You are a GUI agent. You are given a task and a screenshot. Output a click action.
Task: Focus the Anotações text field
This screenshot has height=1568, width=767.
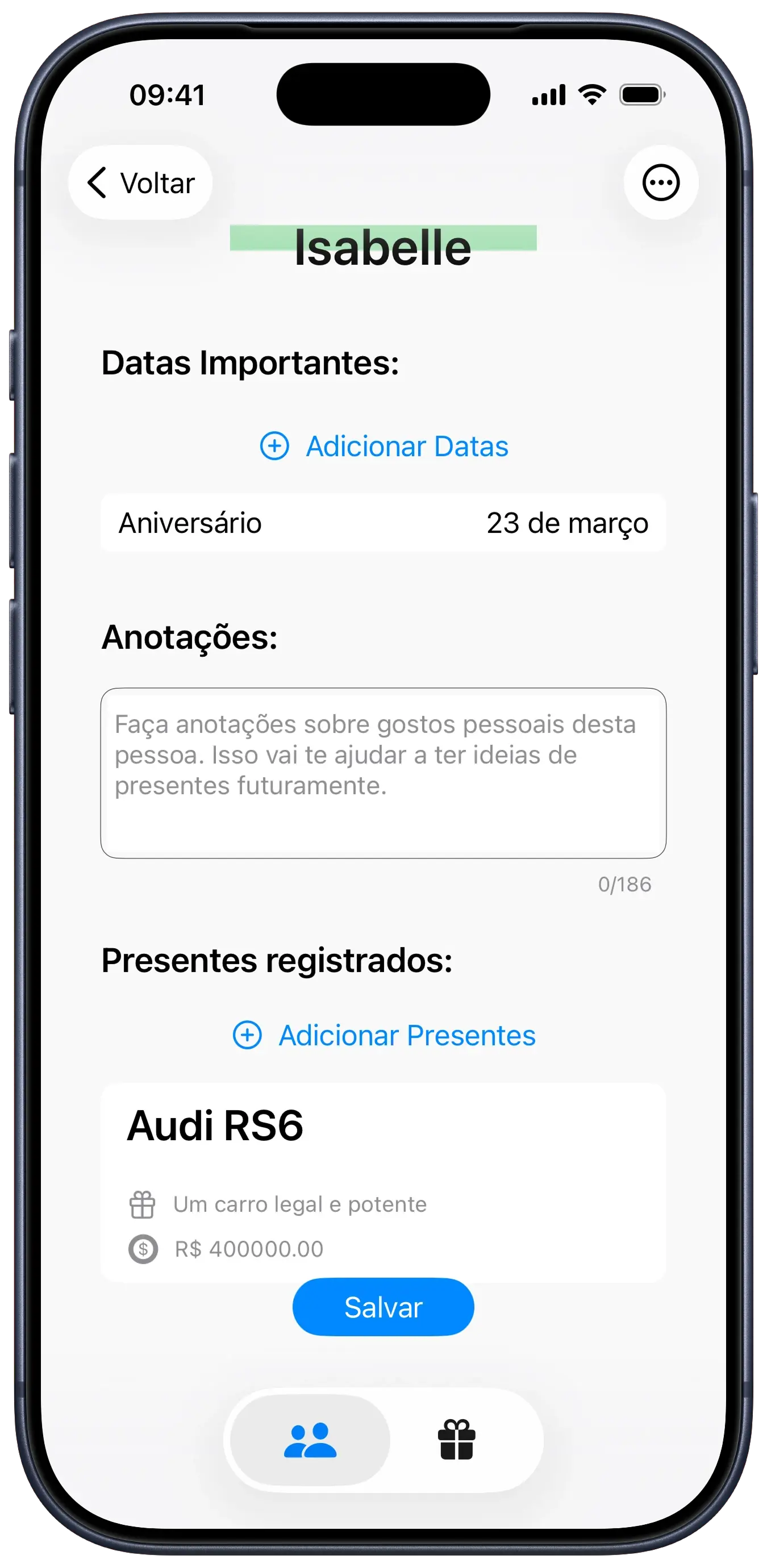point(383,773)
